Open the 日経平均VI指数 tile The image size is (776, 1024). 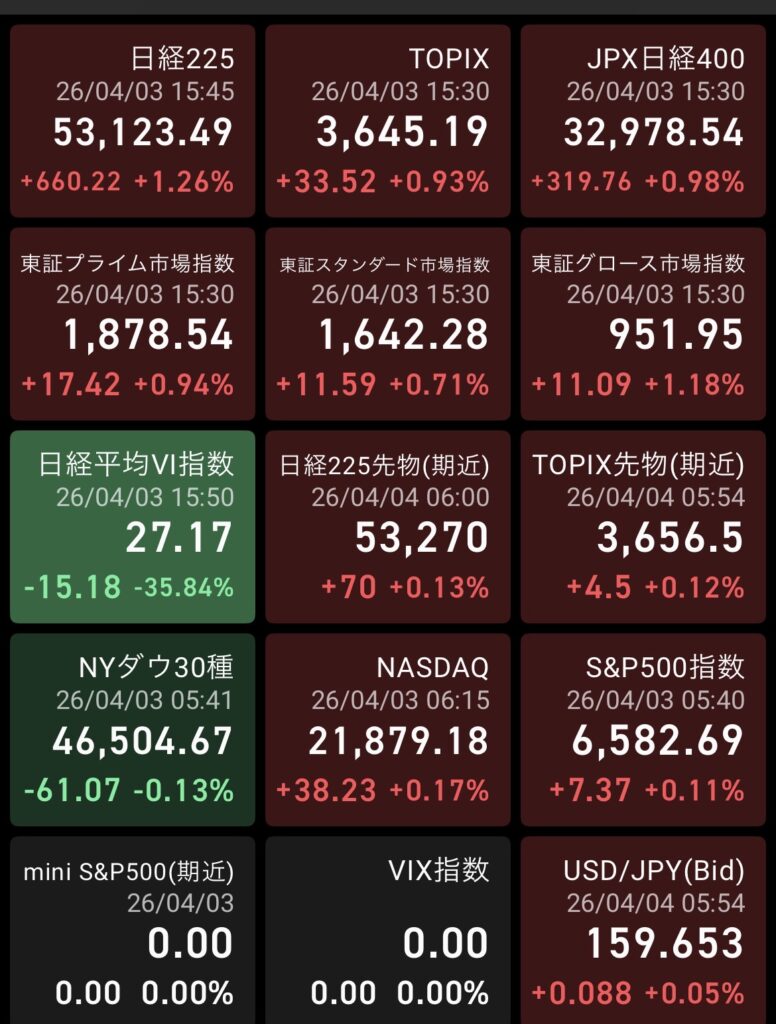tap(132, 527)
